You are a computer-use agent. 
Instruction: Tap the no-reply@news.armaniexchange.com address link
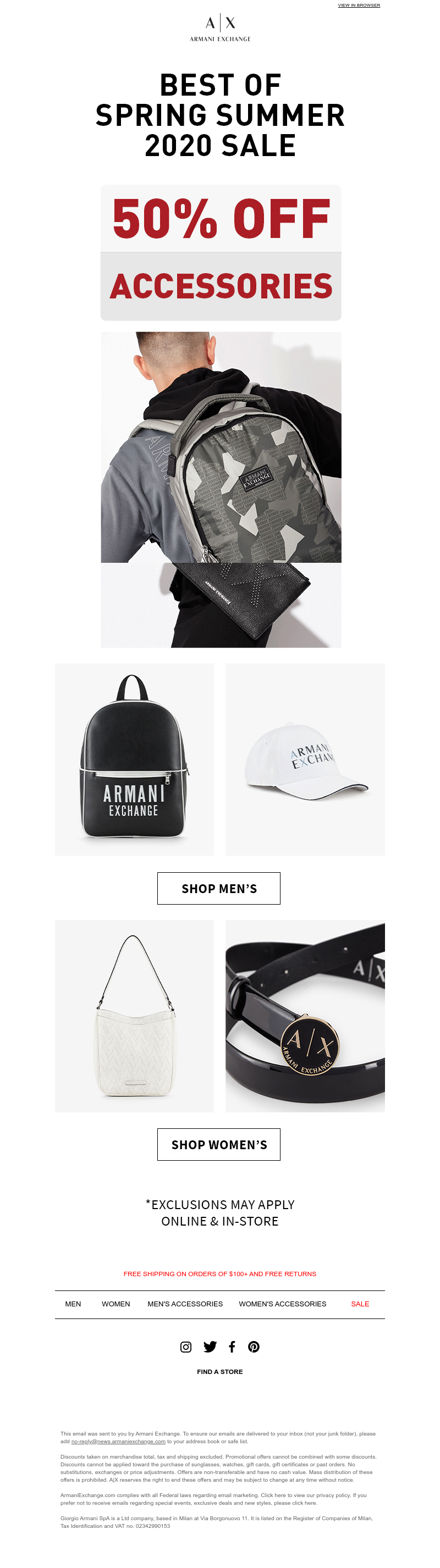118,1442
